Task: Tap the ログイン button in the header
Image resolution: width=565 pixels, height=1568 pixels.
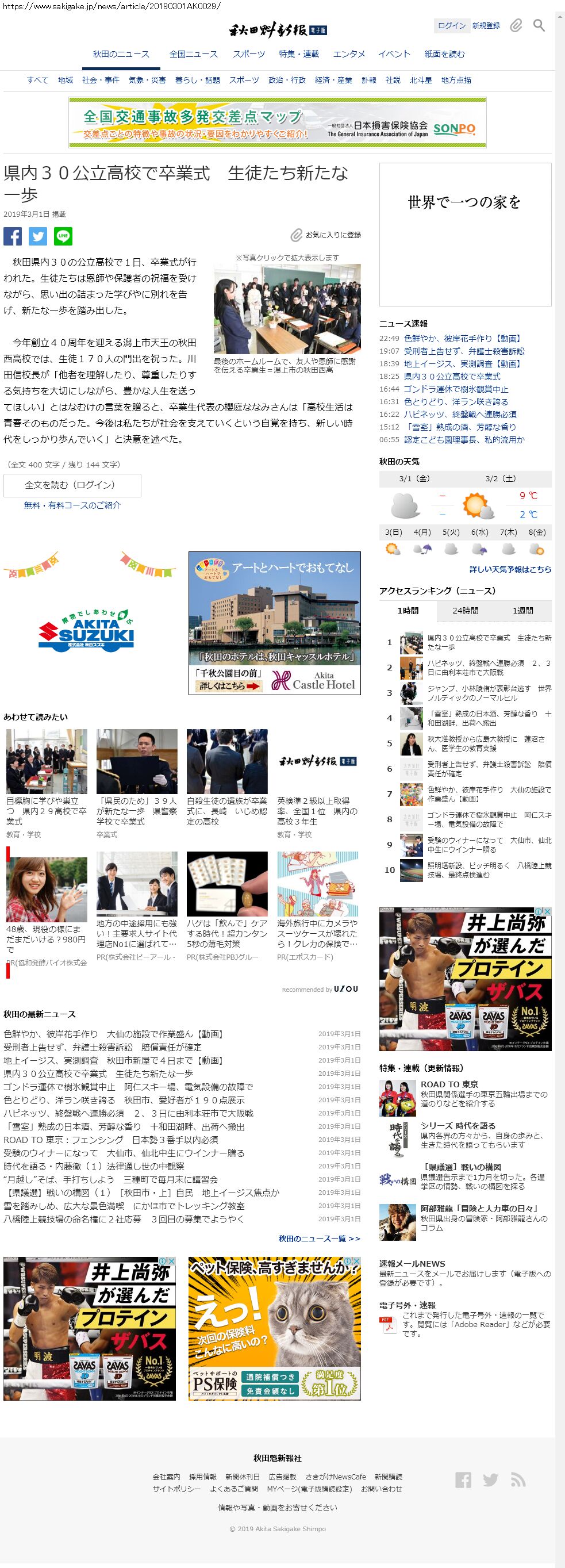Action: (451, 25)
